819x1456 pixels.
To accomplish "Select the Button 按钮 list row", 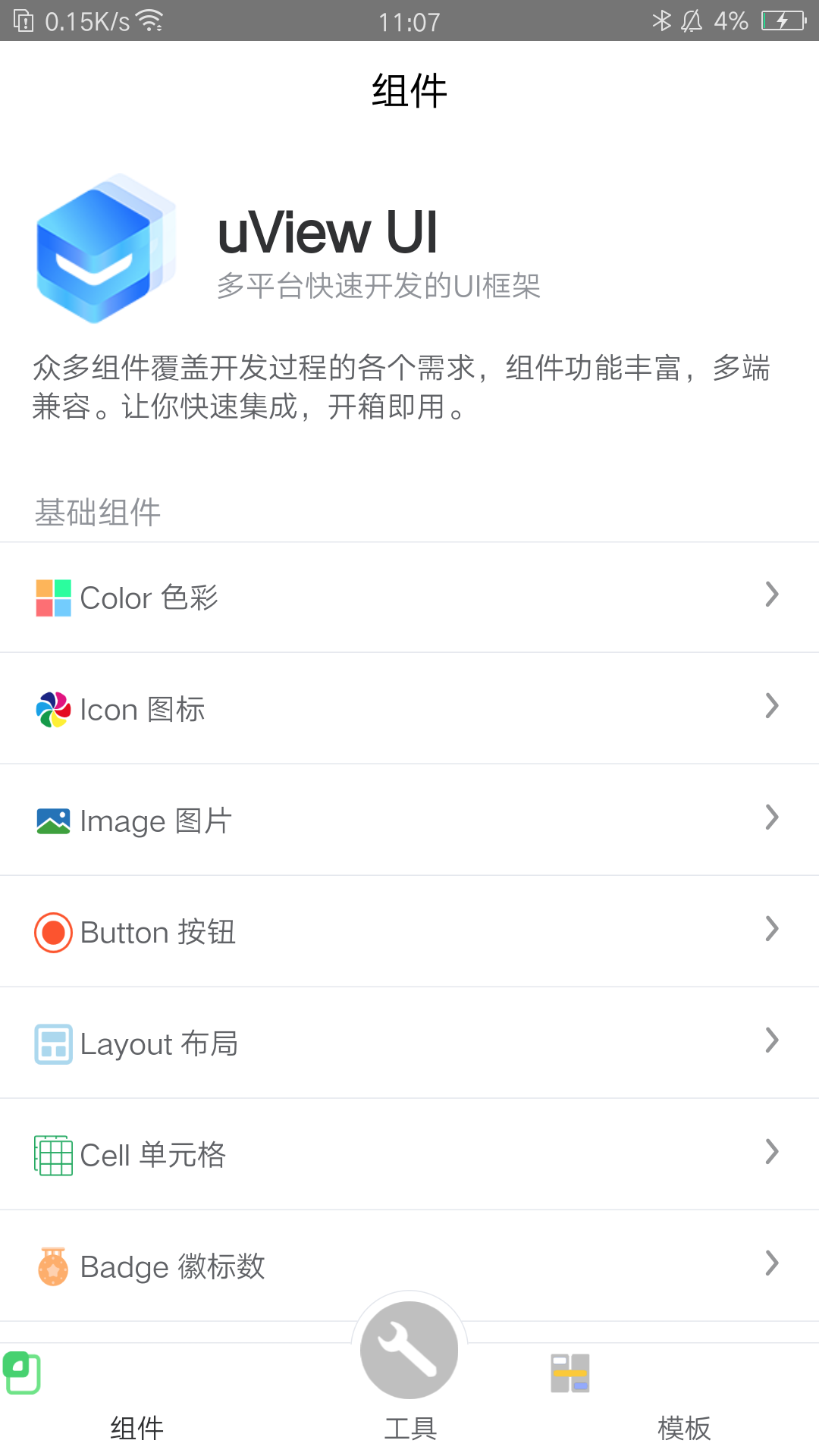I will (409, 932).
